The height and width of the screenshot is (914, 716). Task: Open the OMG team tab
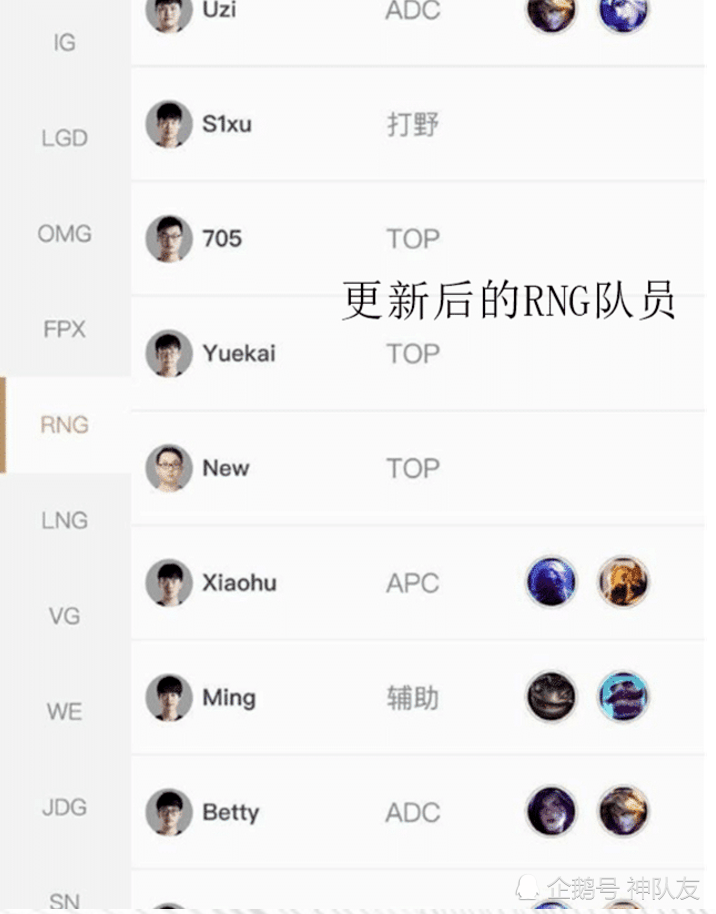click(x=64, y=234)
